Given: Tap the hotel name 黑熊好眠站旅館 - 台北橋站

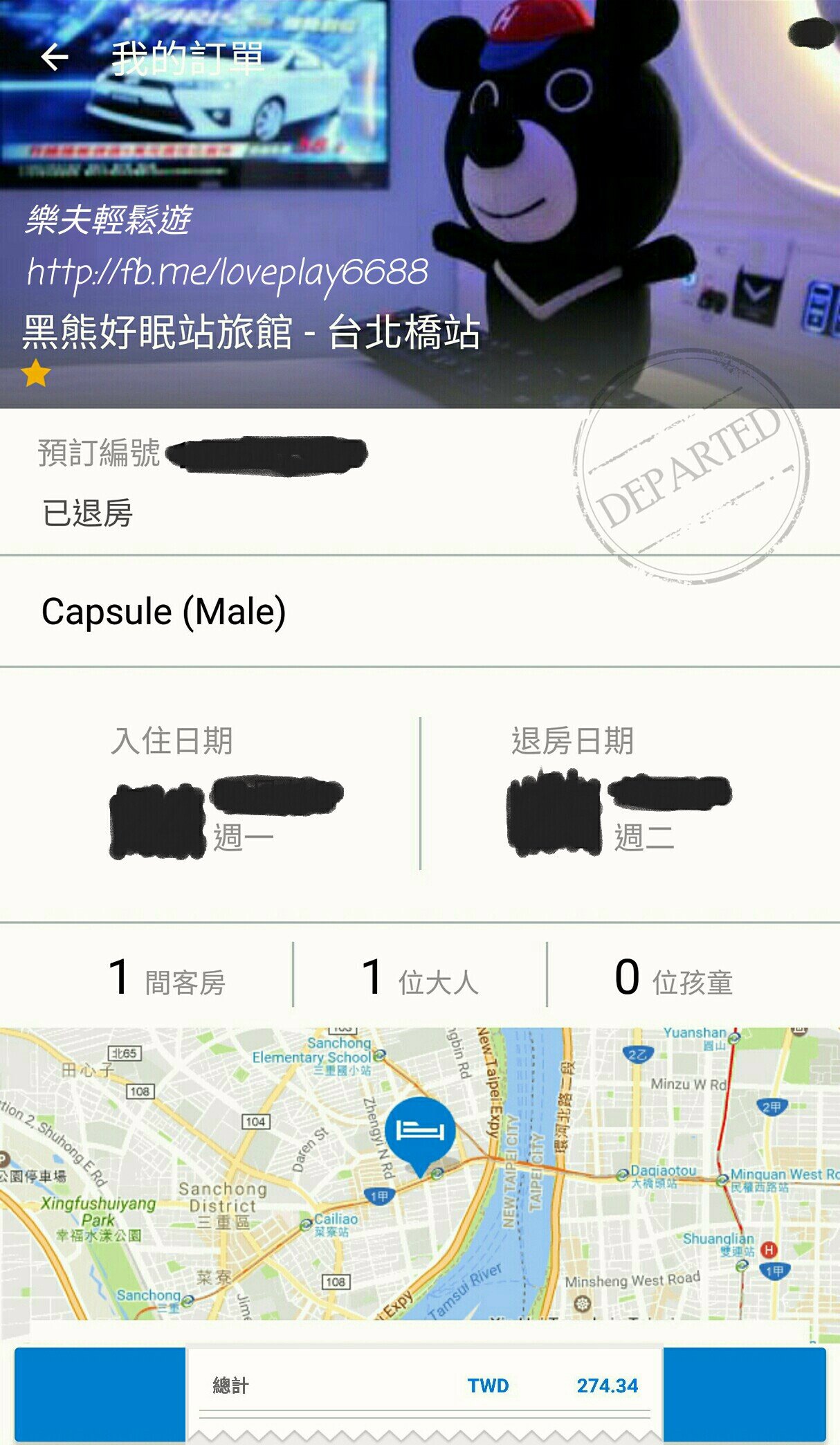Looking at the screenshot, I should click(252, 331).
